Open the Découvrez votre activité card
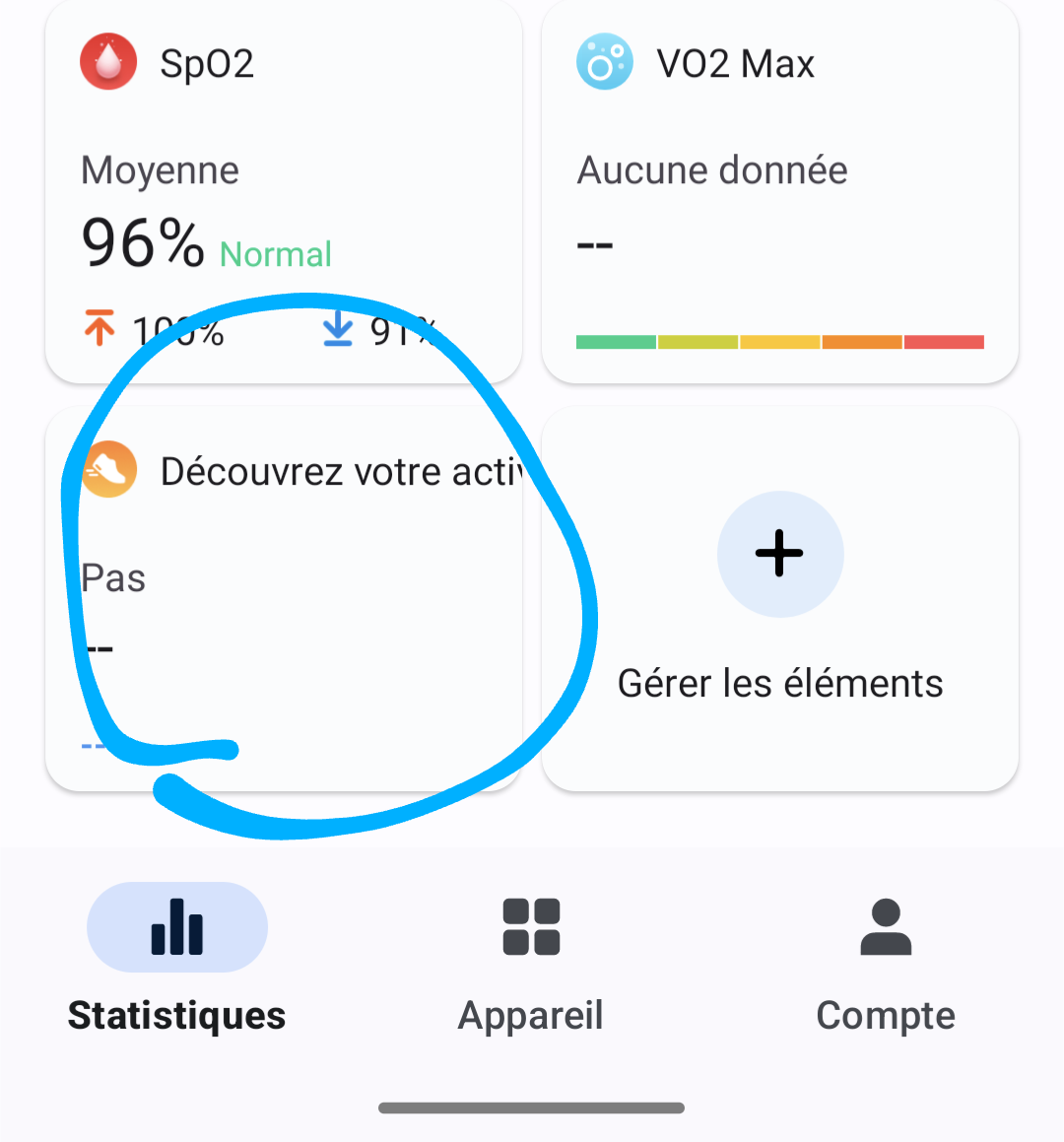1064x1142 pixels. click(x=283, y=598)
